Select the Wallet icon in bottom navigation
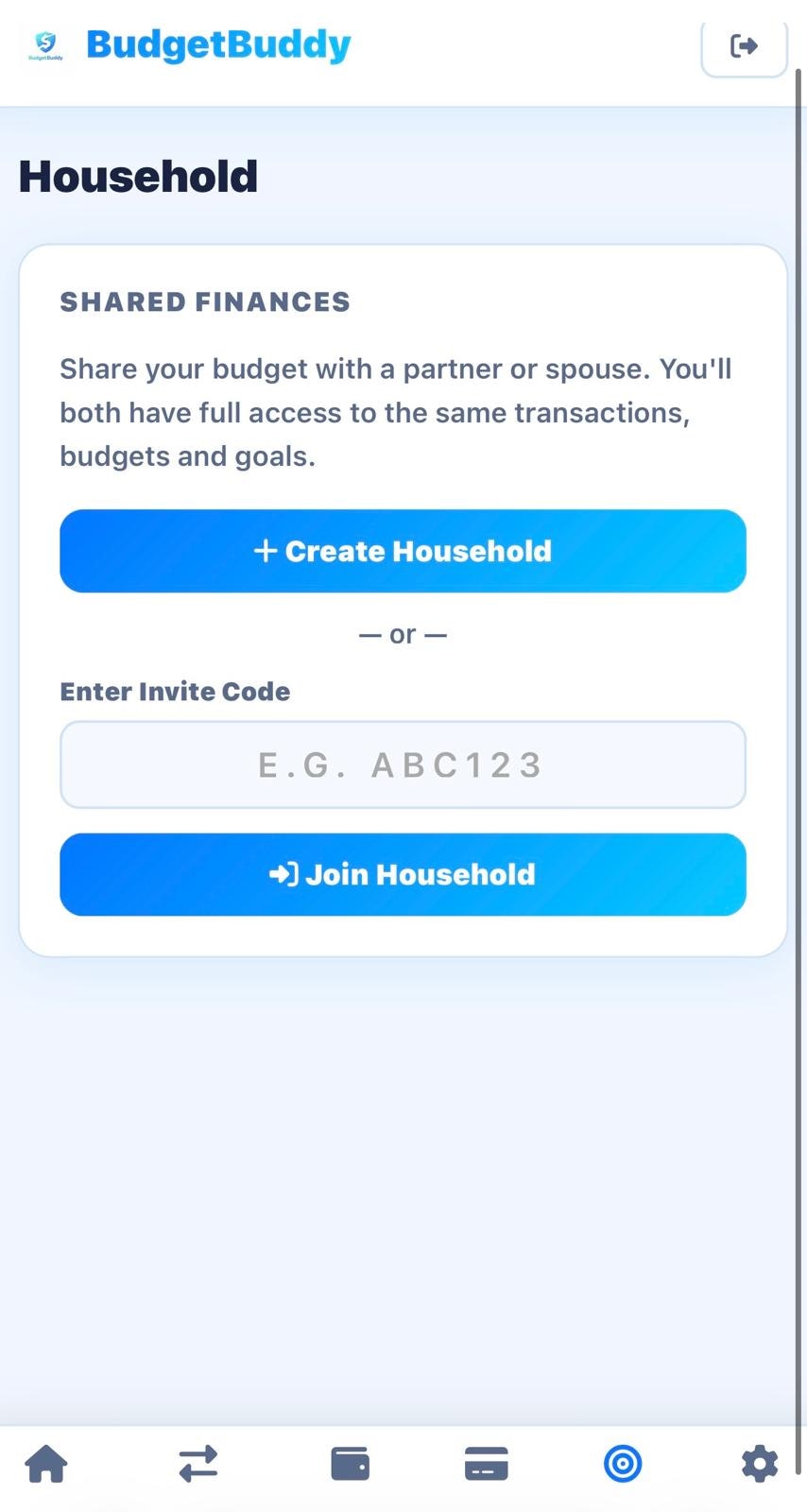This screenshot has width=807, height=1512. point(349,1463)
